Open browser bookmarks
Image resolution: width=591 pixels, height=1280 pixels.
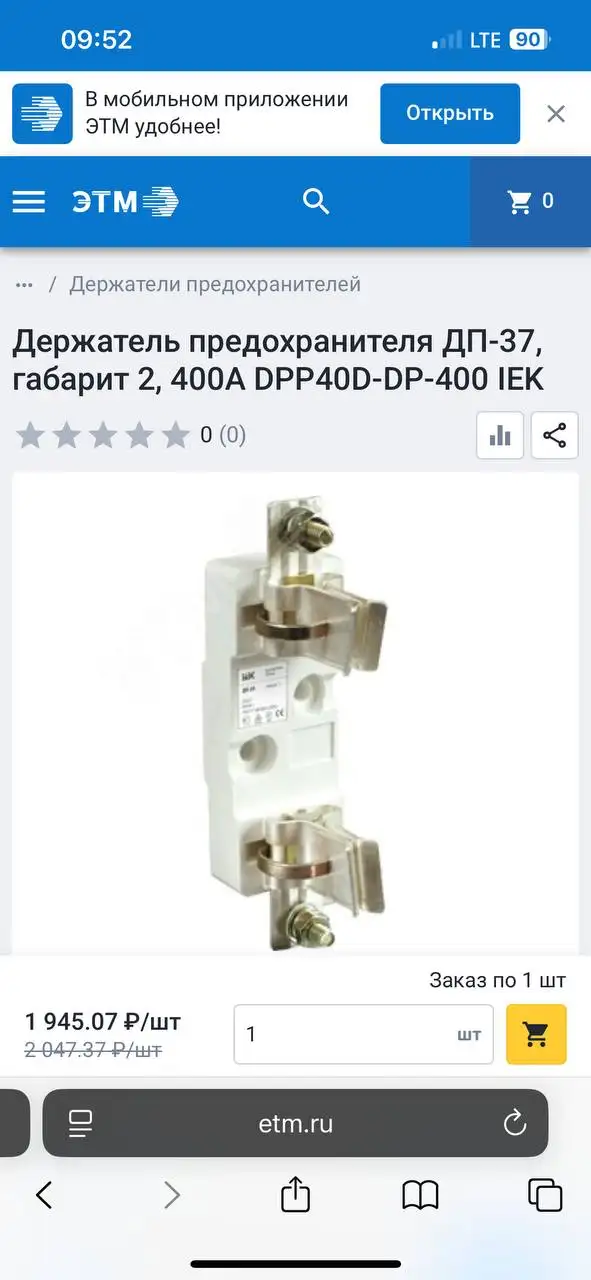[x=420, y=1195]
